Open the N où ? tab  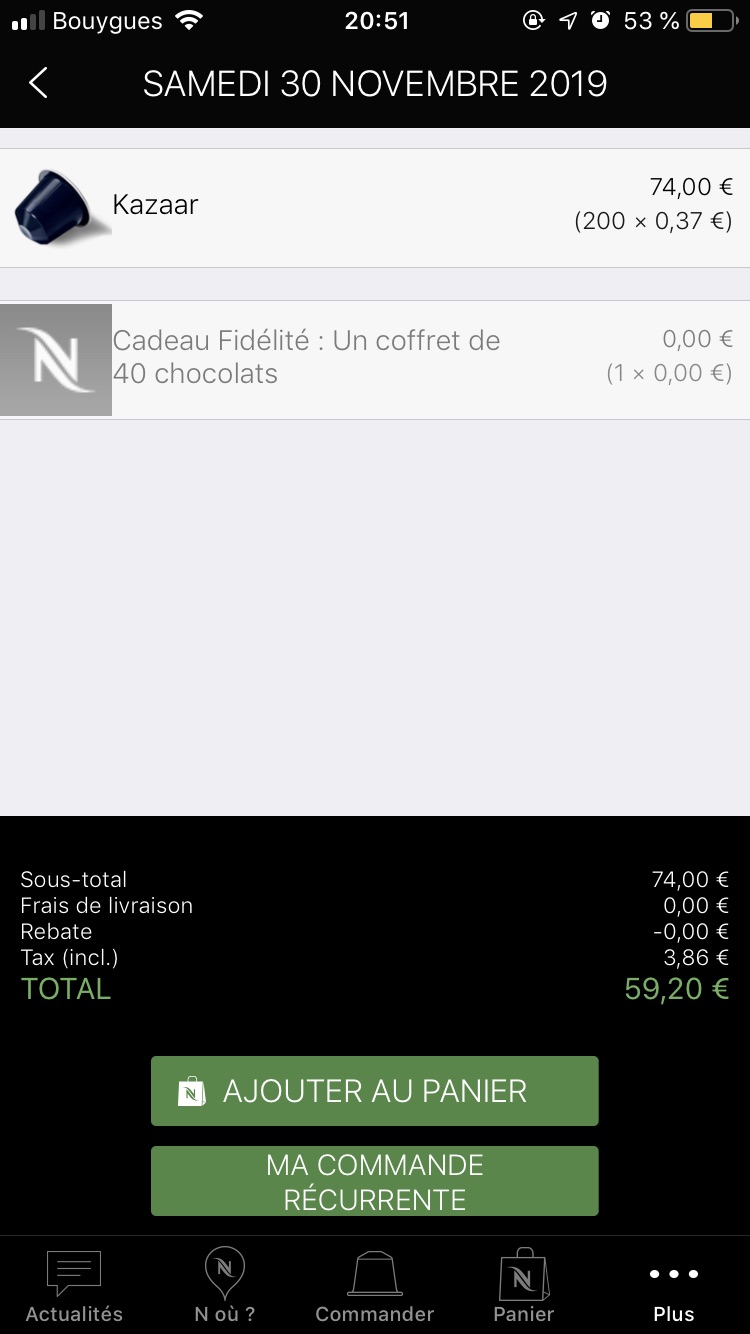pyautogui.click(x=225, y=1286)
